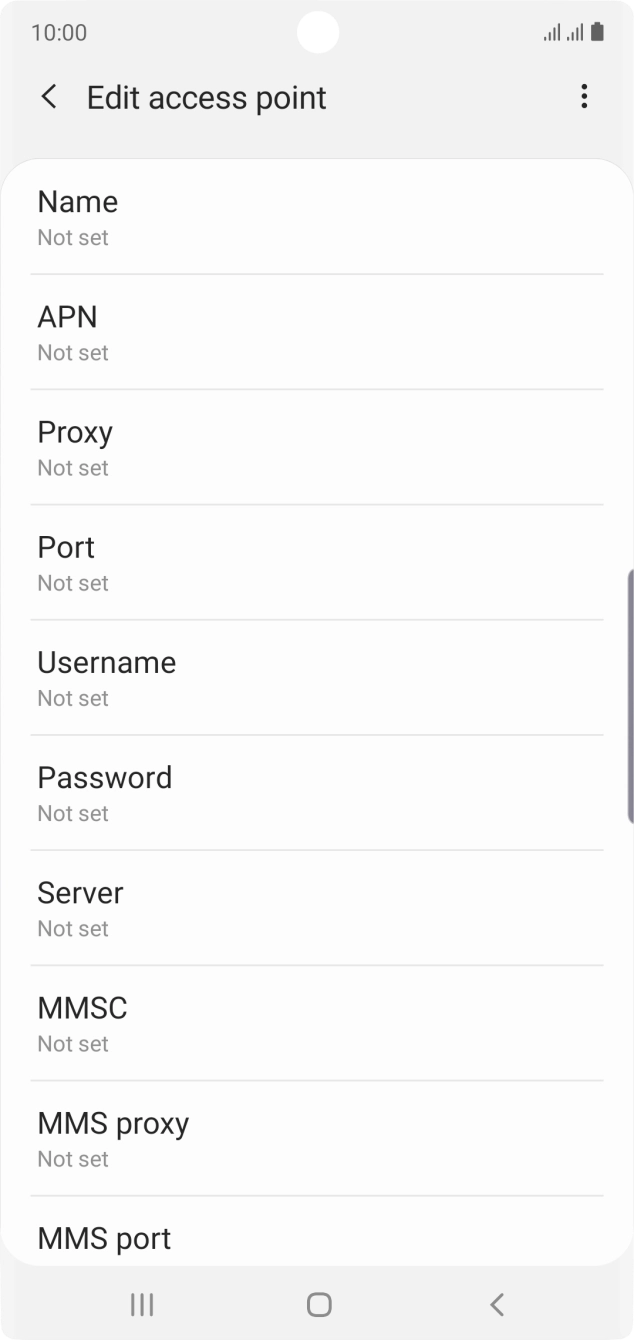Screen dimensions: 634x1340
Task: Go back from Edit access point
Action: coord(48,97)
